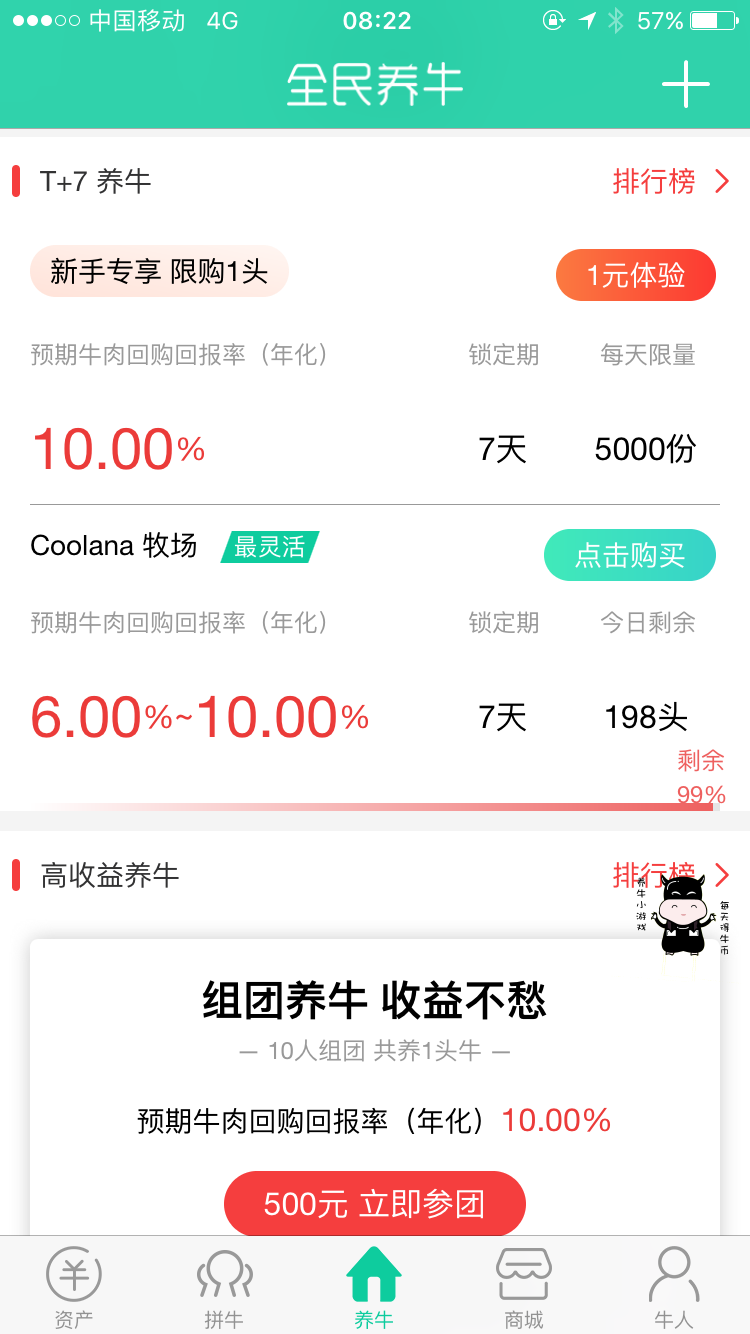Screen dimensions: 750x1334
Task: Switch to the 拼牛 tab
Action: pos(224,1289)
